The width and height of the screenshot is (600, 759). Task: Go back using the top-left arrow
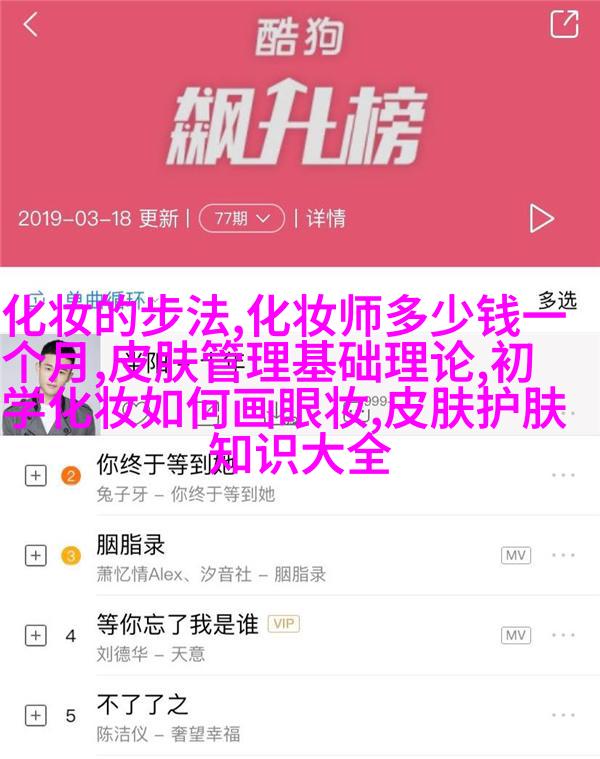tap(31, 25)
